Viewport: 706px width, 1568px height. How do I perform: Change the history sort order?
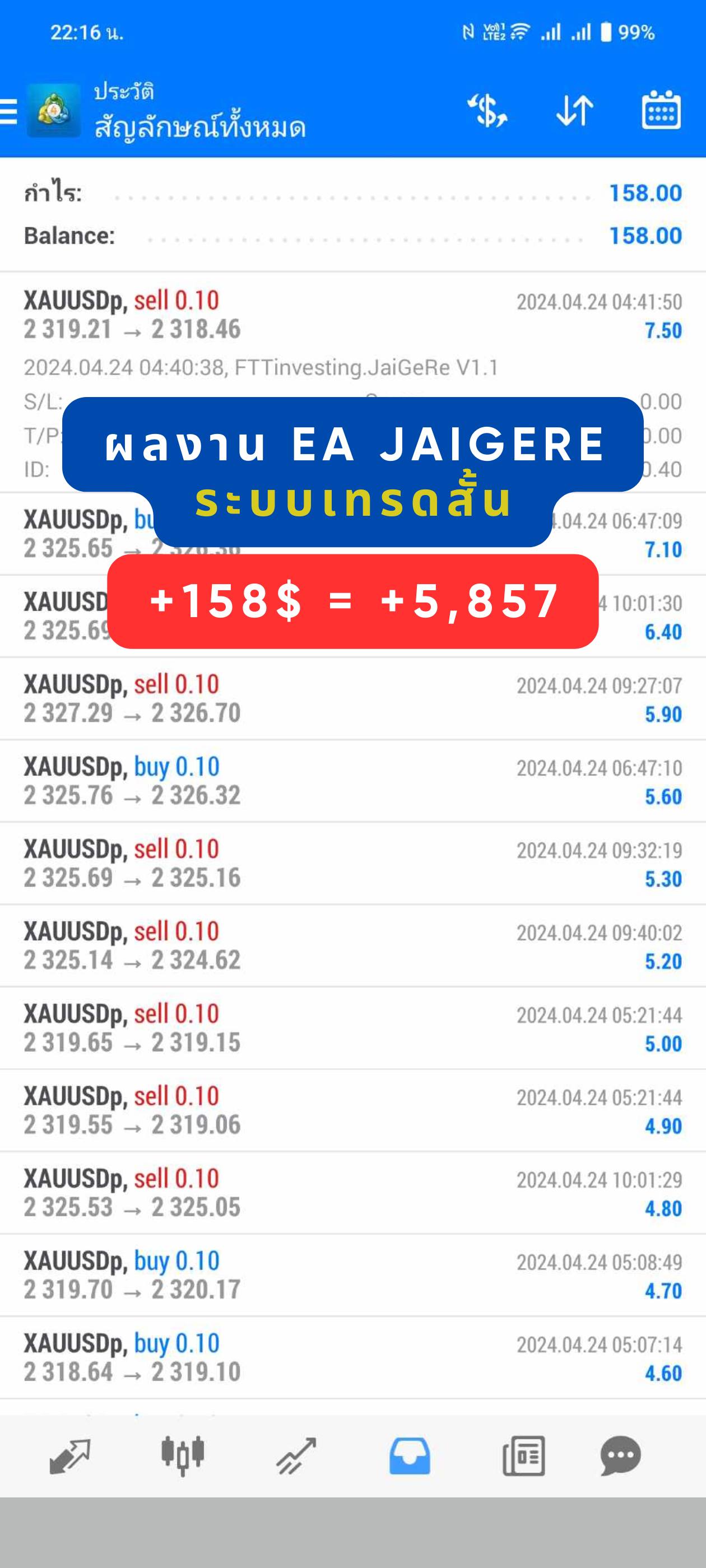pos(574,111)
